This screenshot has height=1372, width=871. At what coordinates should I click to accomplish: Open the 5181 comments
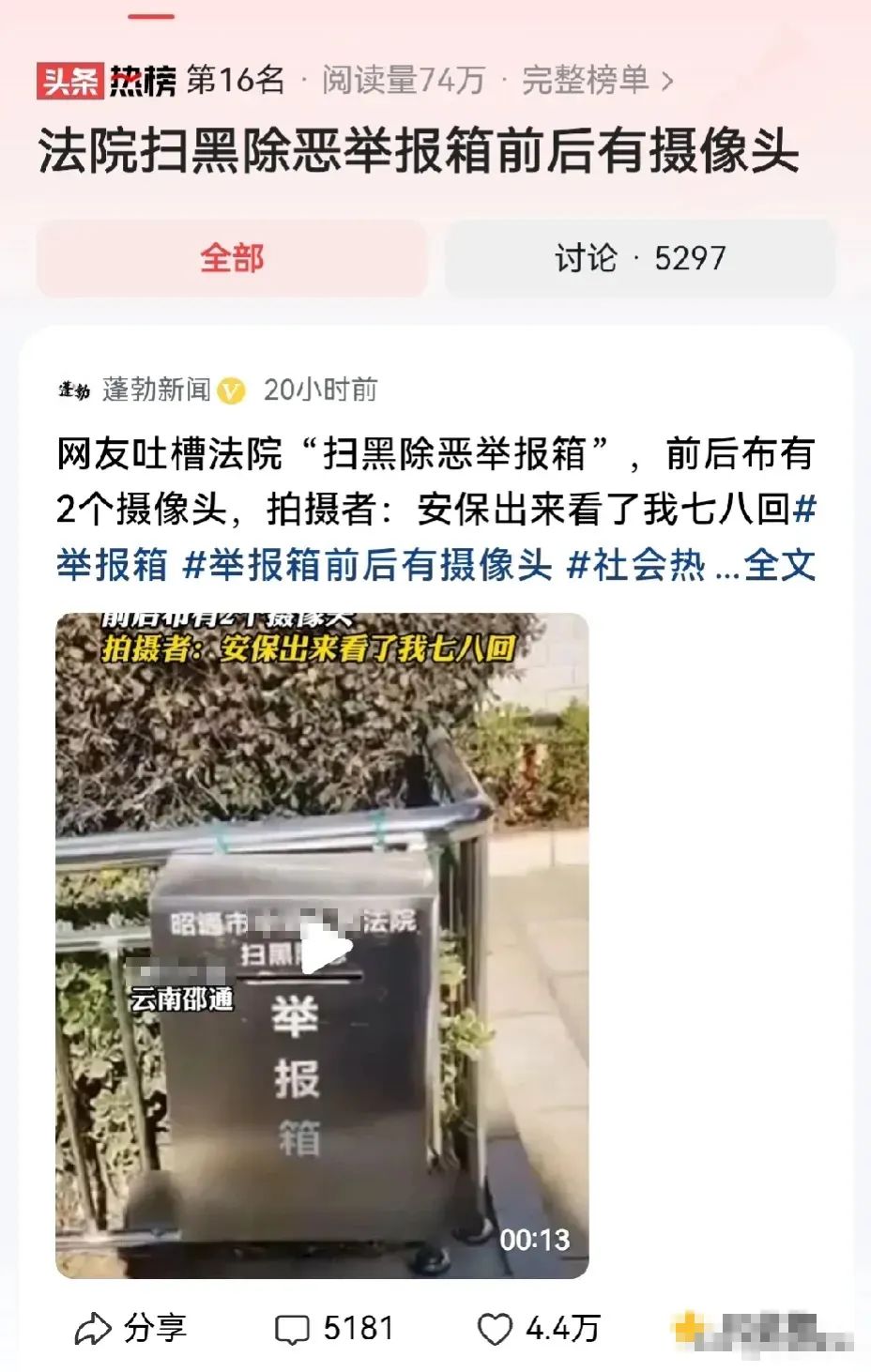334,1328
